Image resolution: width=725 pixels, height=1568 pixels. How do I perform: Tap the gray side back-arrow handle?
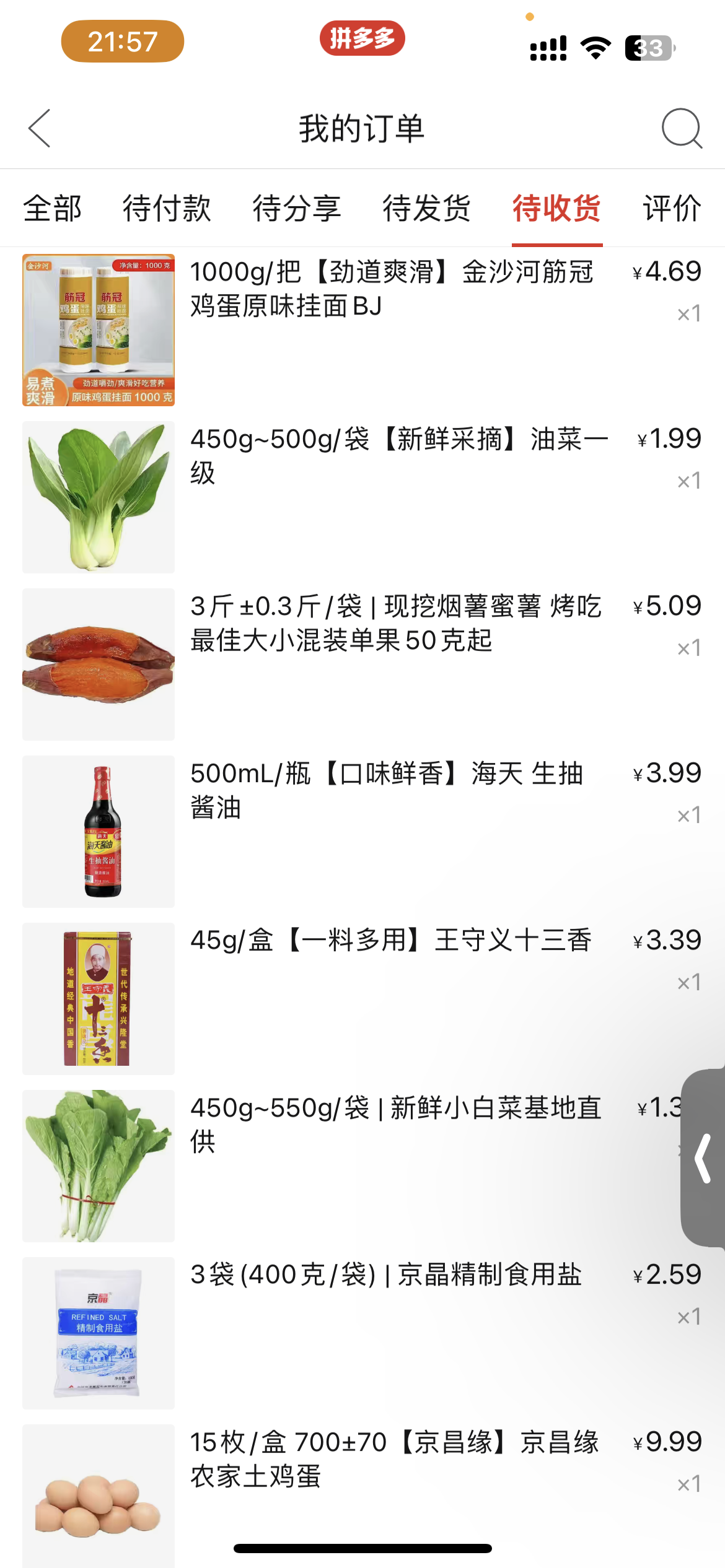tap(704, 1158)
